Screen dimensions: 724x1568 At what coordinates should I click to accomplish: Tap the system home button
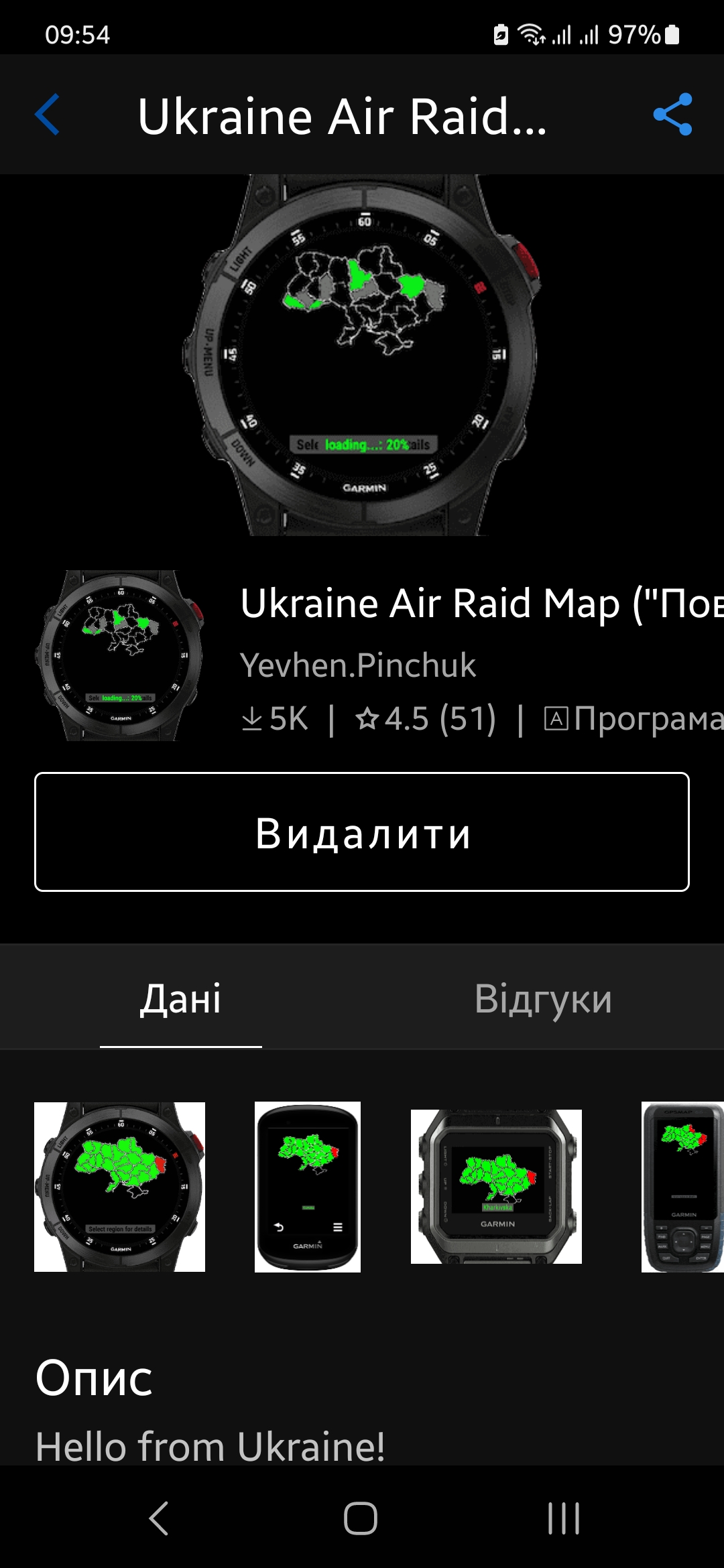pyautogui.click(x=361, y=1518)
